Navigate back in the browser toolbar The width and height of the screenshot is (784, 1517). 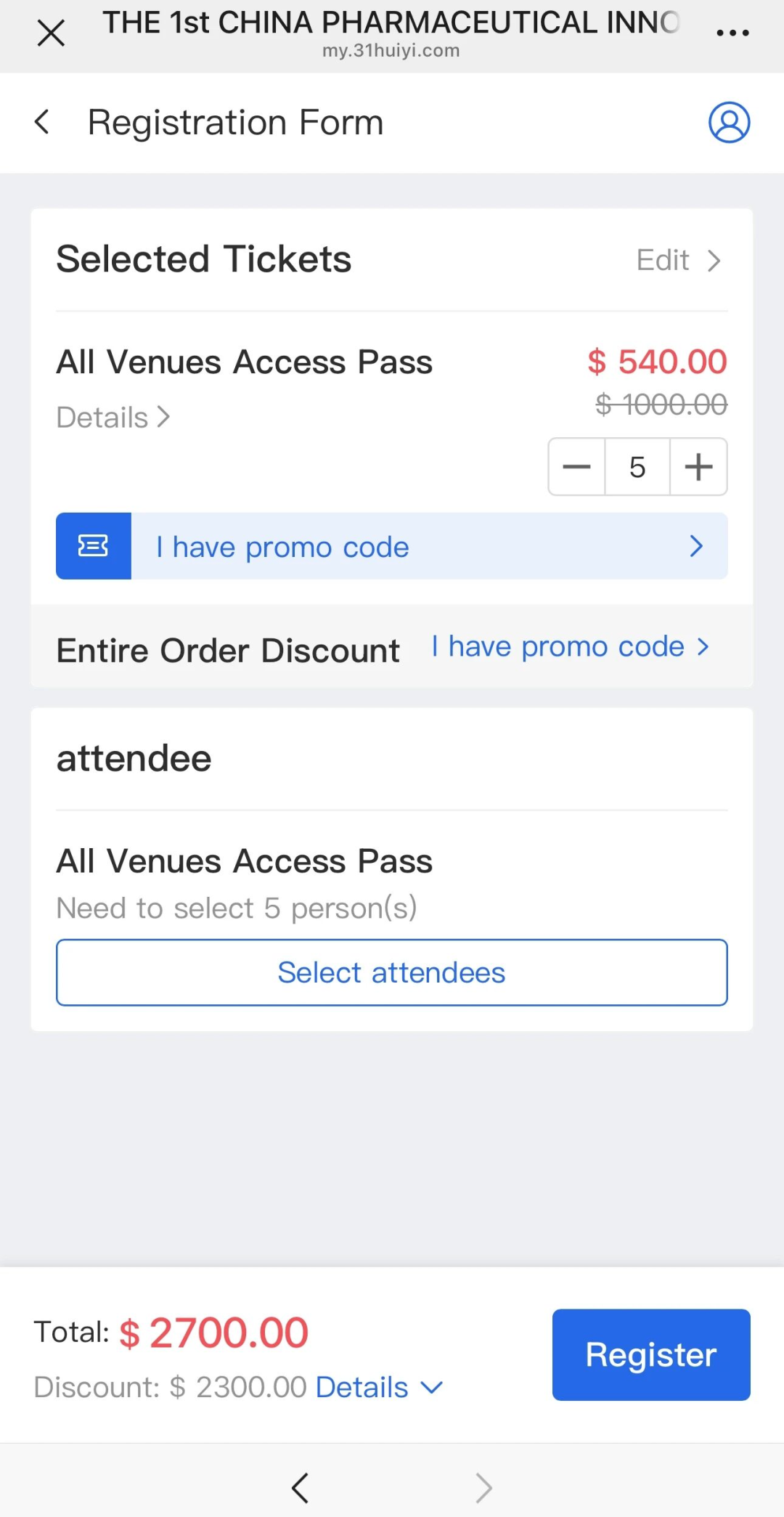point(300,1488)
